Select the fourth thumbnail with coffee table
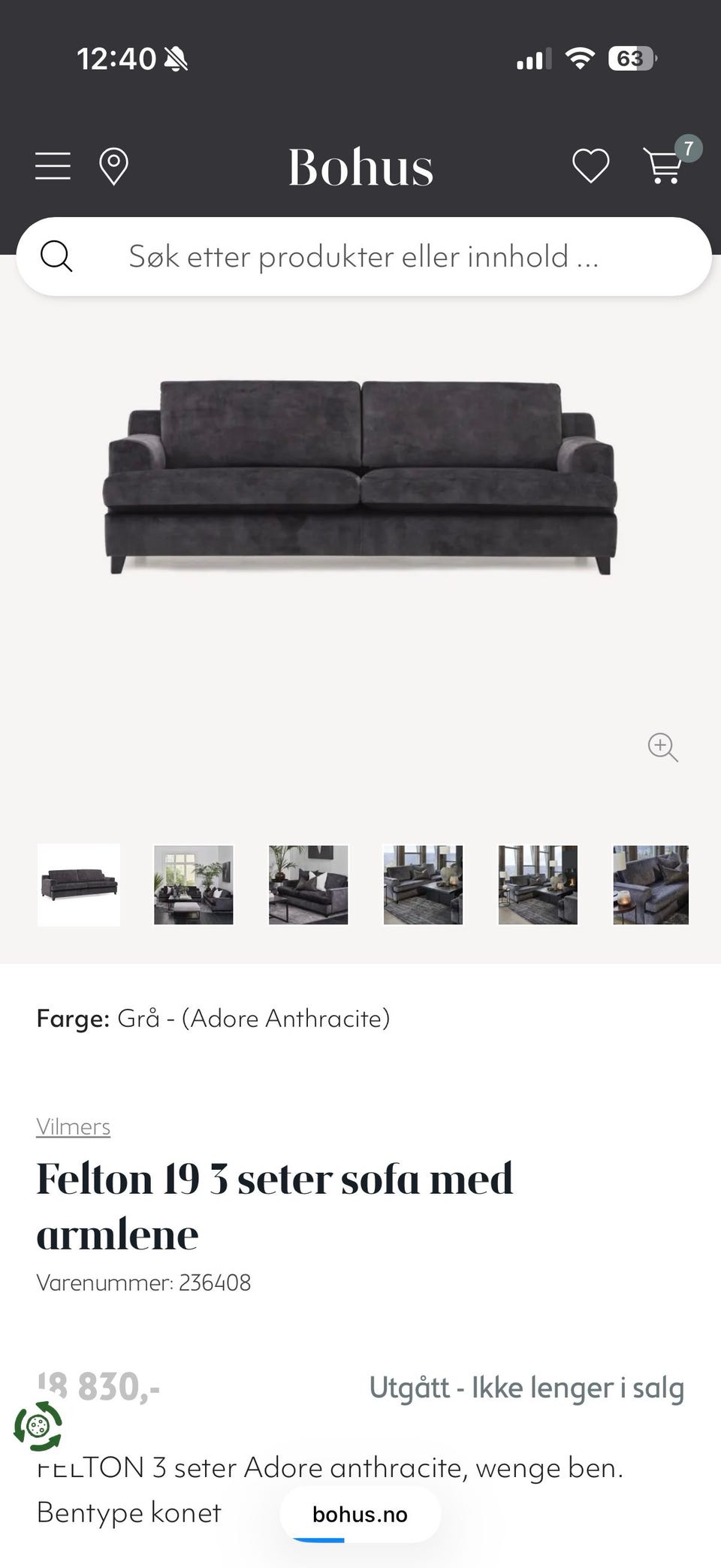The width and height of the screenshot is (721, 1568). coord(424,885)
